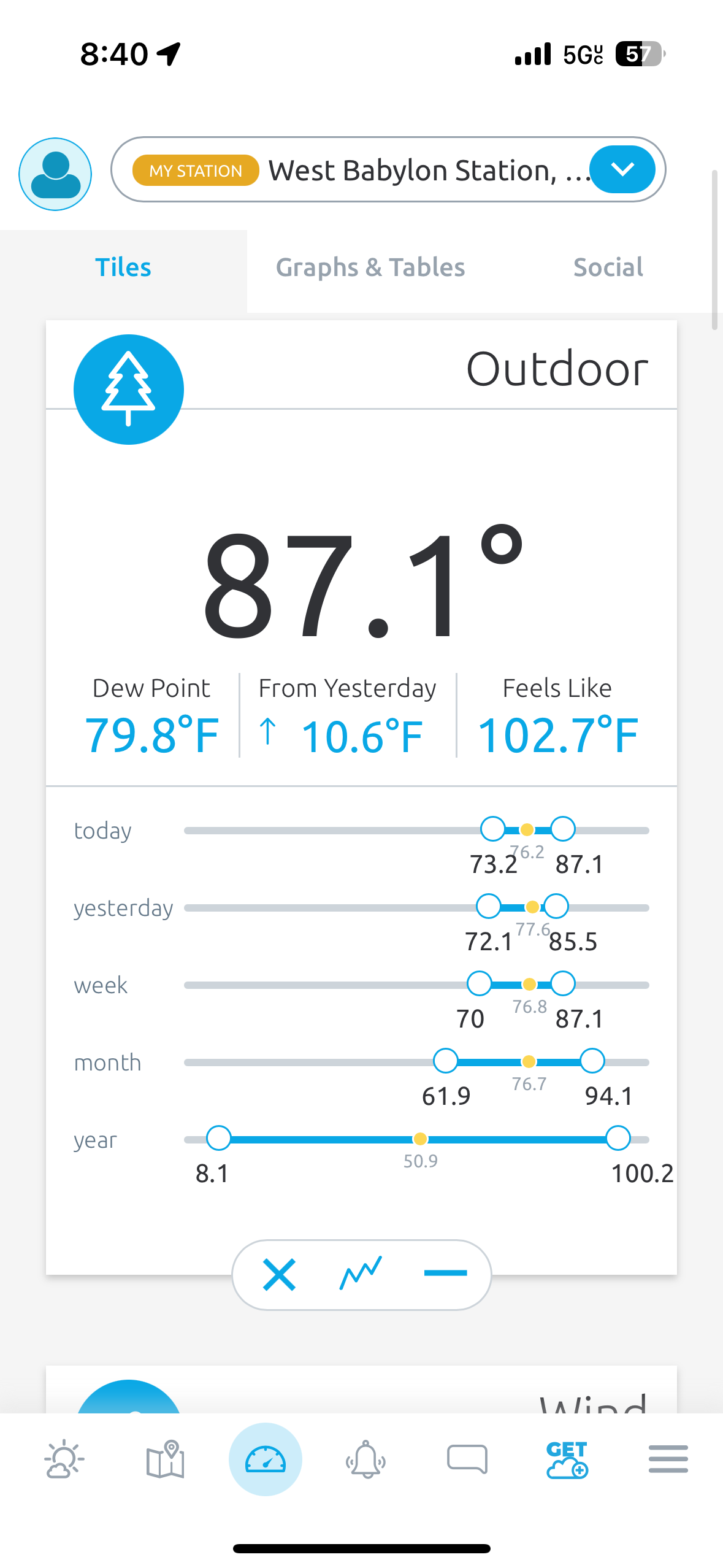723x1568 pixels.
Task: Open the dashboard gauge tab
Action: coord(266,1459)
